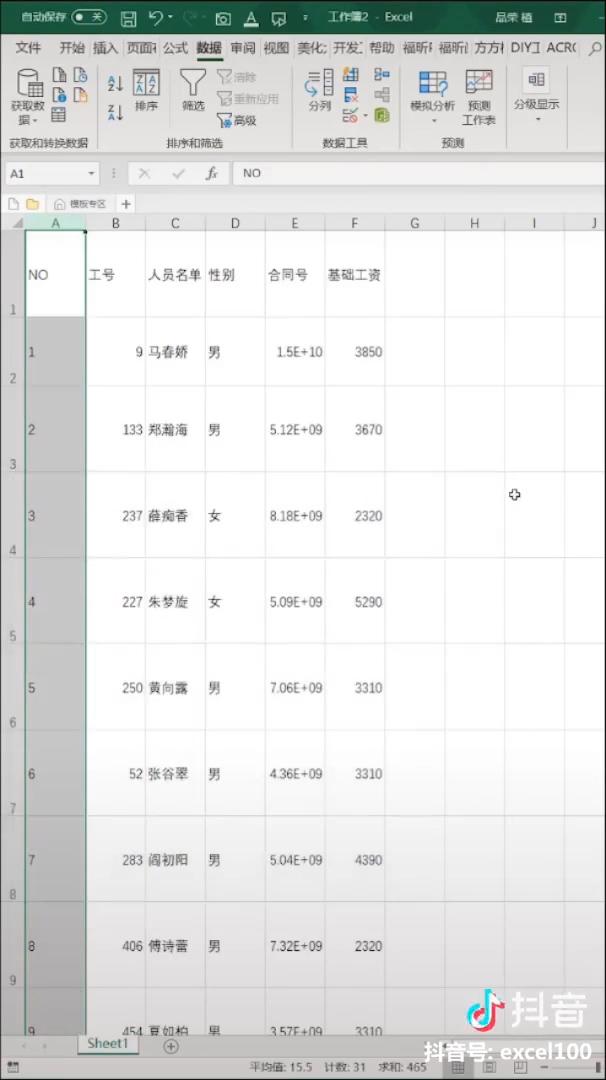This screenshot has width=606, height=1080.
Task: Switch to the 开始 ribbon tab
Action: pyautogui.click(x=72, y=48)
